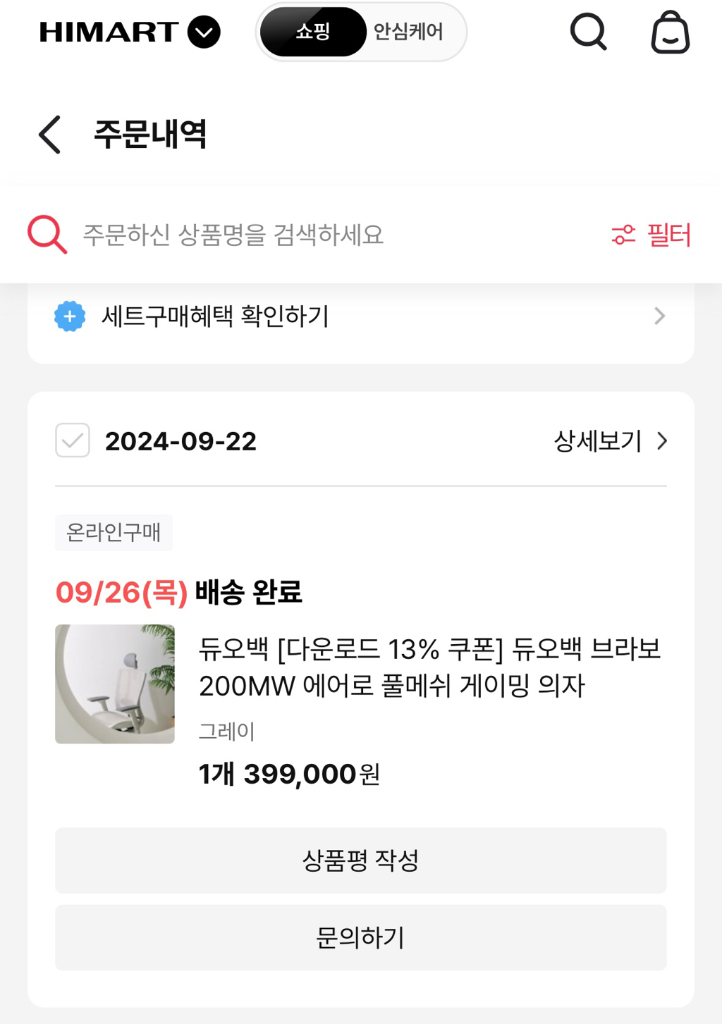
Task: Click the order search input field
Action: click(x=300, y=235)
